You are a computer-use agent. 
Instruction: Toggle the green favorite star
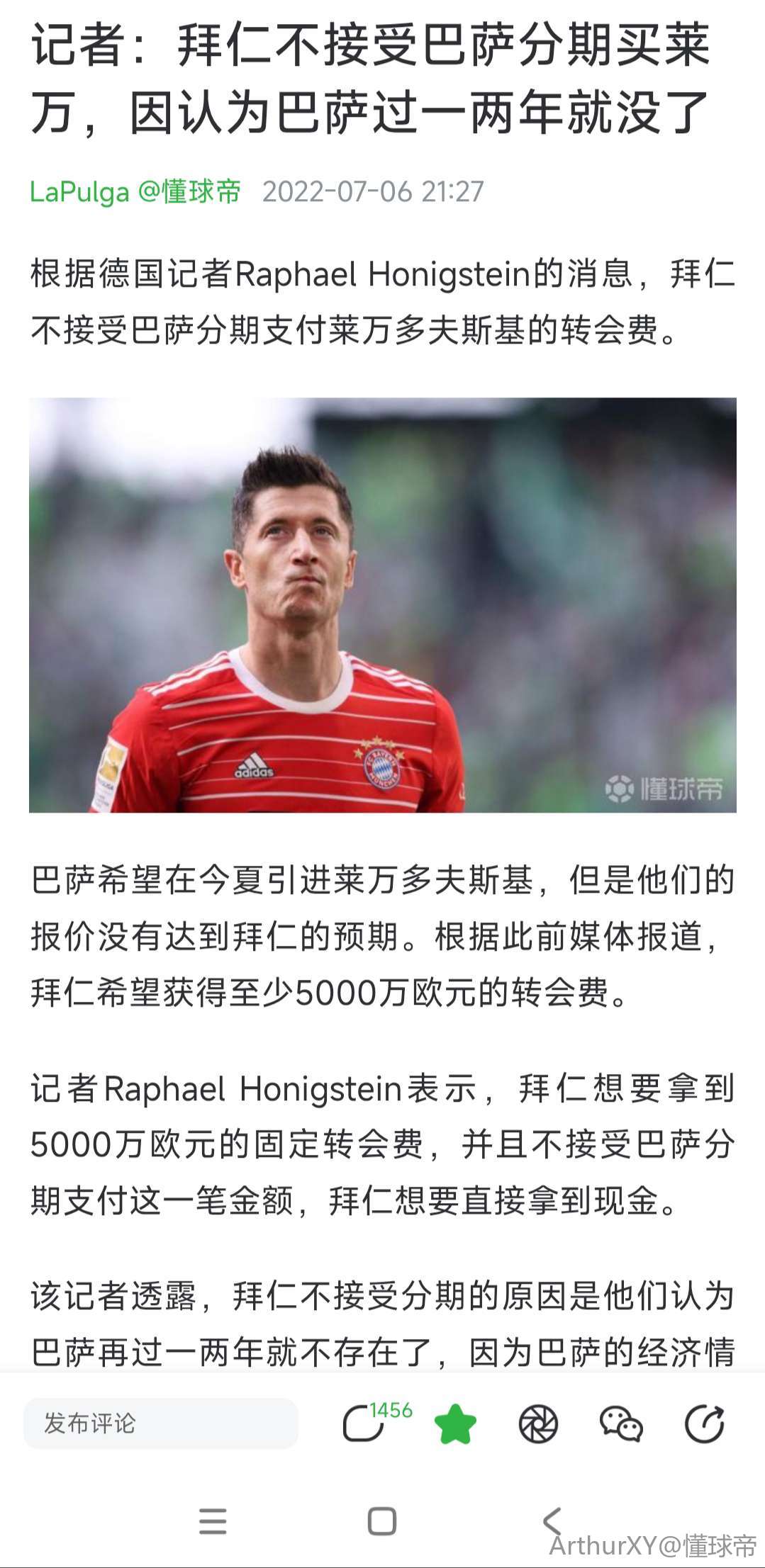click(455, 1423)
